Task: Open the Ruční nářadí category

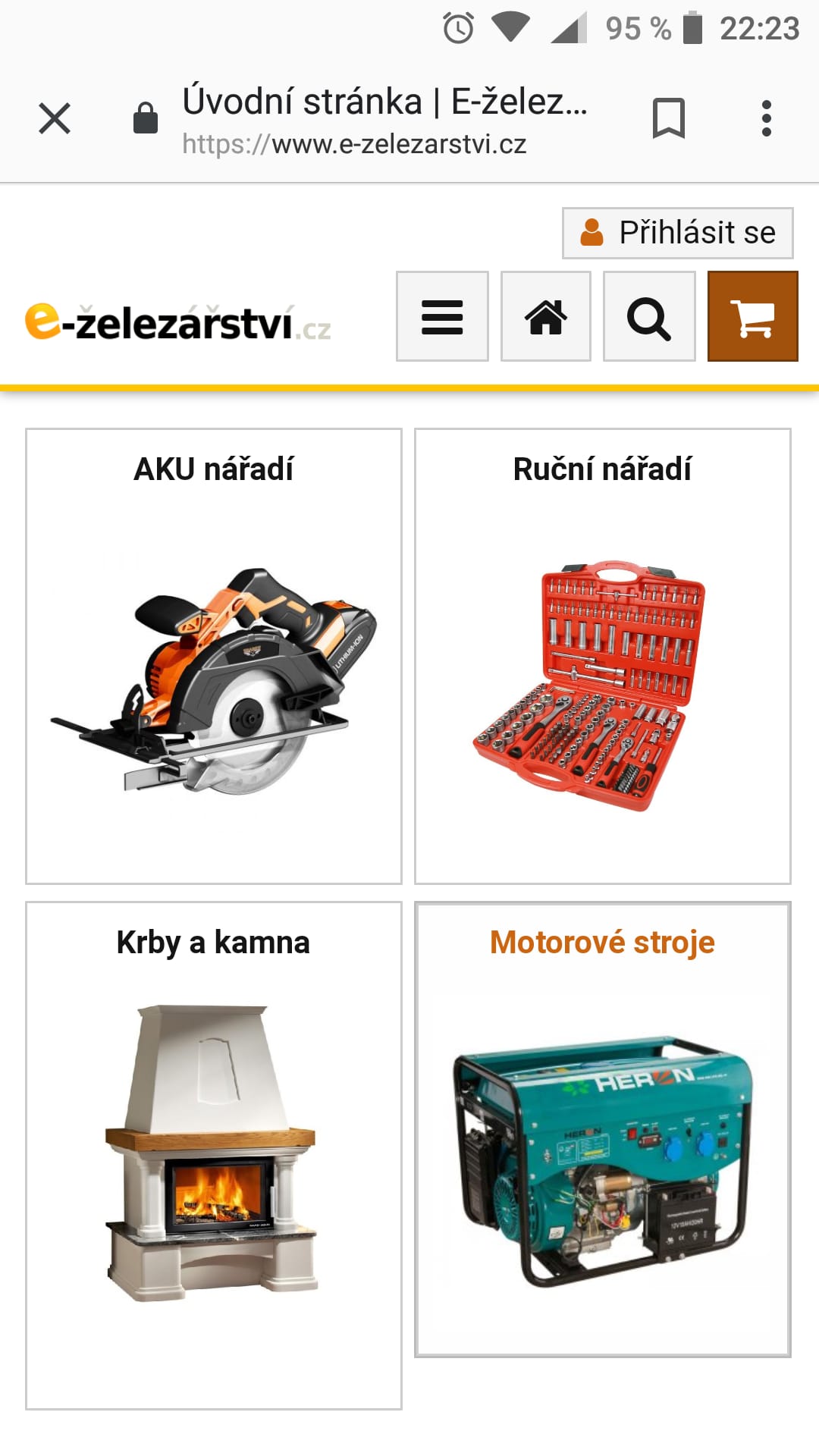Action: click(603, 656)
